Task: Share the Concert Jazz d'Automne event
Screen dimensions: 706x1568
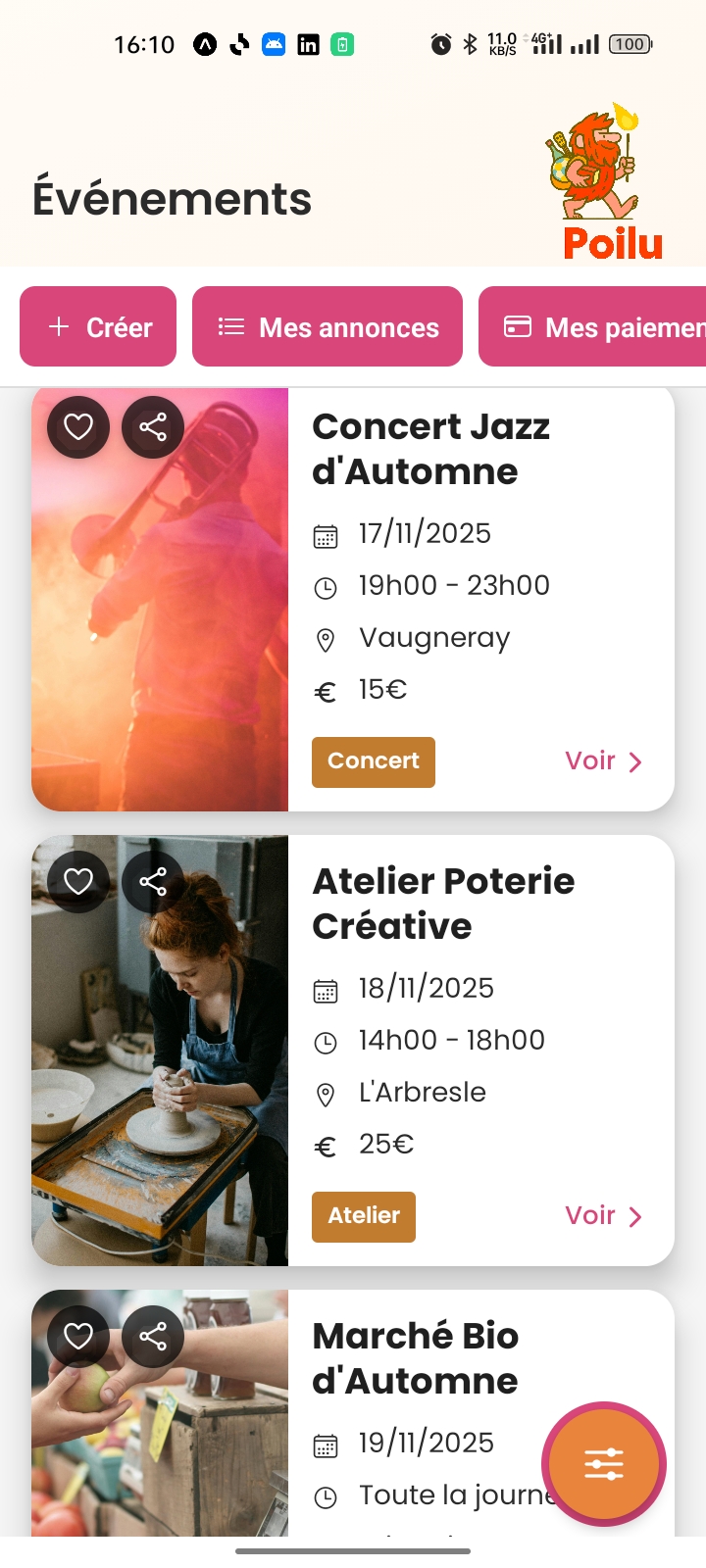Action: [153, 427]
